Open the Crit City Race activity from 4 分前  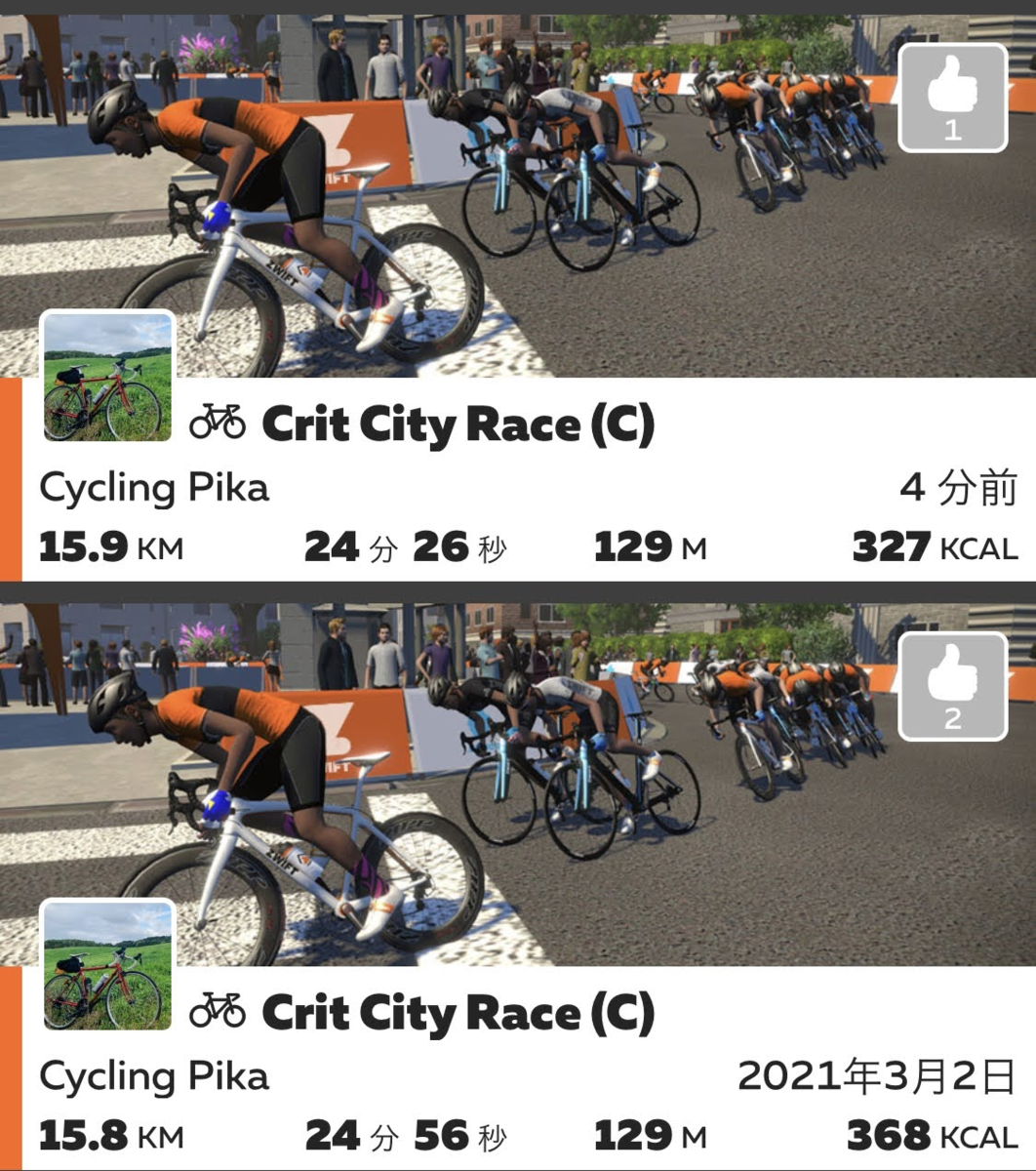[x=458, y=425]
